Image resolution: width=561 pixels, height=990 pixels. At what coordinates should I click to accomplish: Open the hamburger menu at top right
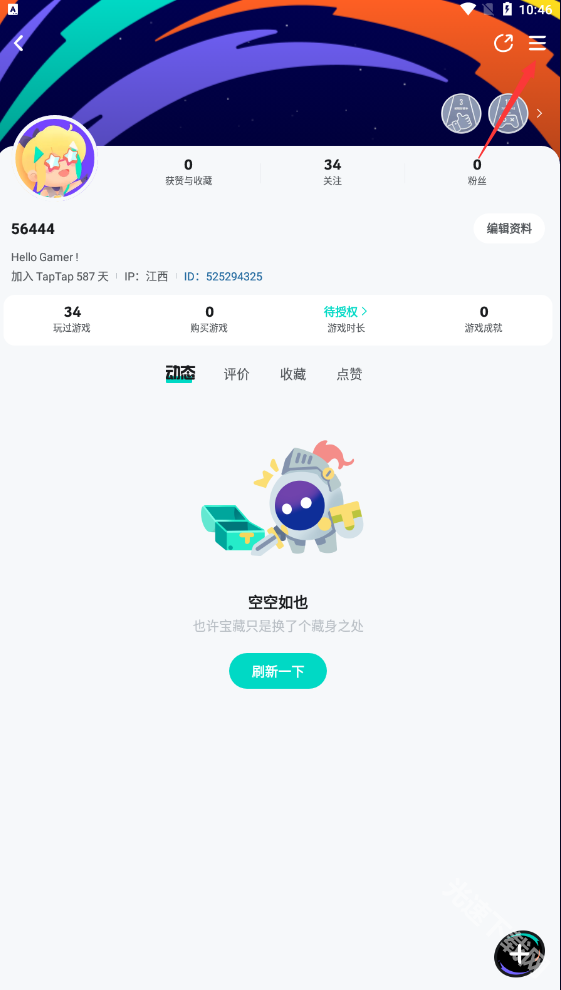[537, 43]
